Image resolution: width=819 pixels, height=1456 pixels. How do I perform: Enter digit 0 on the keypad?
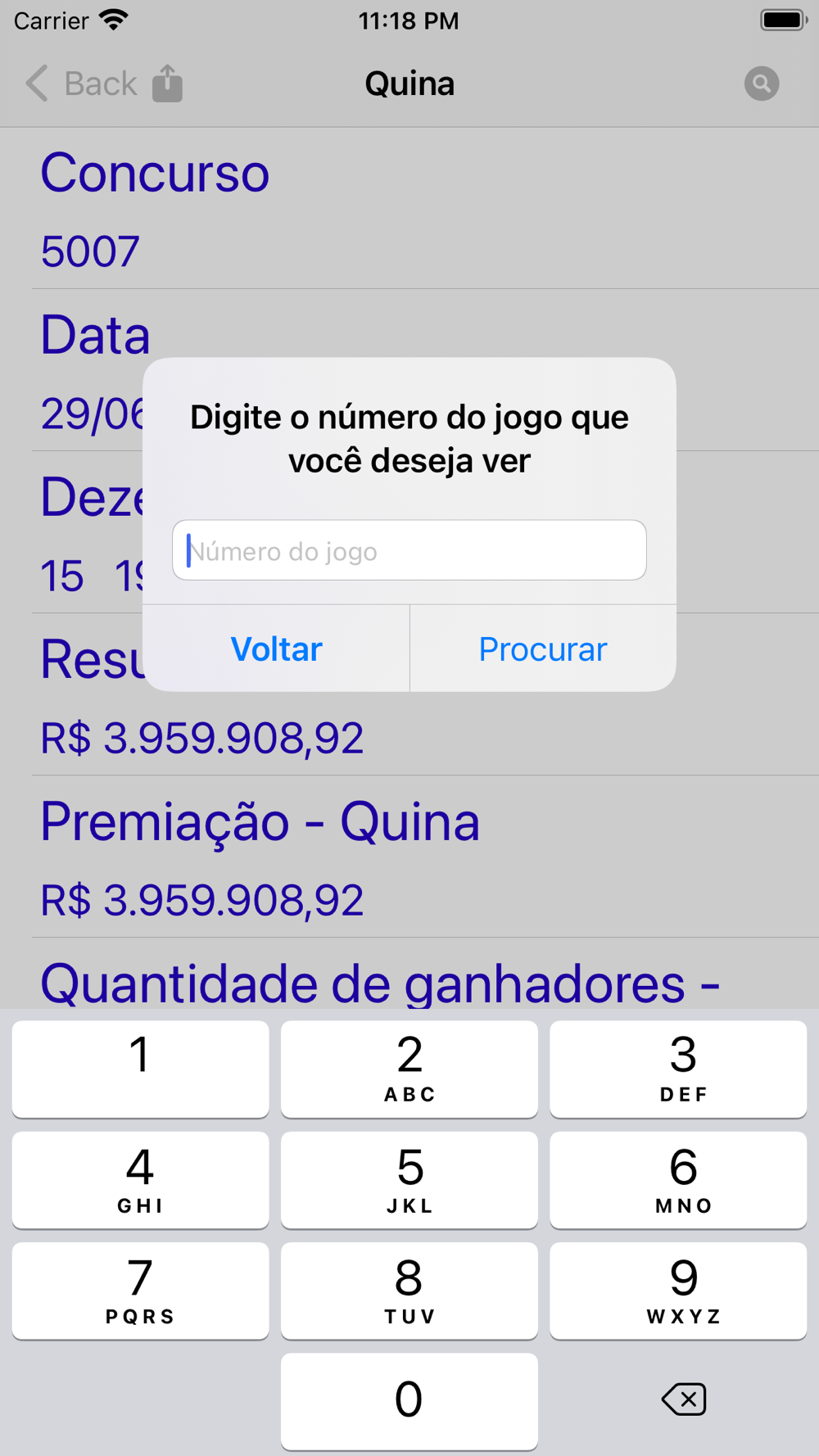[409, 1401]
